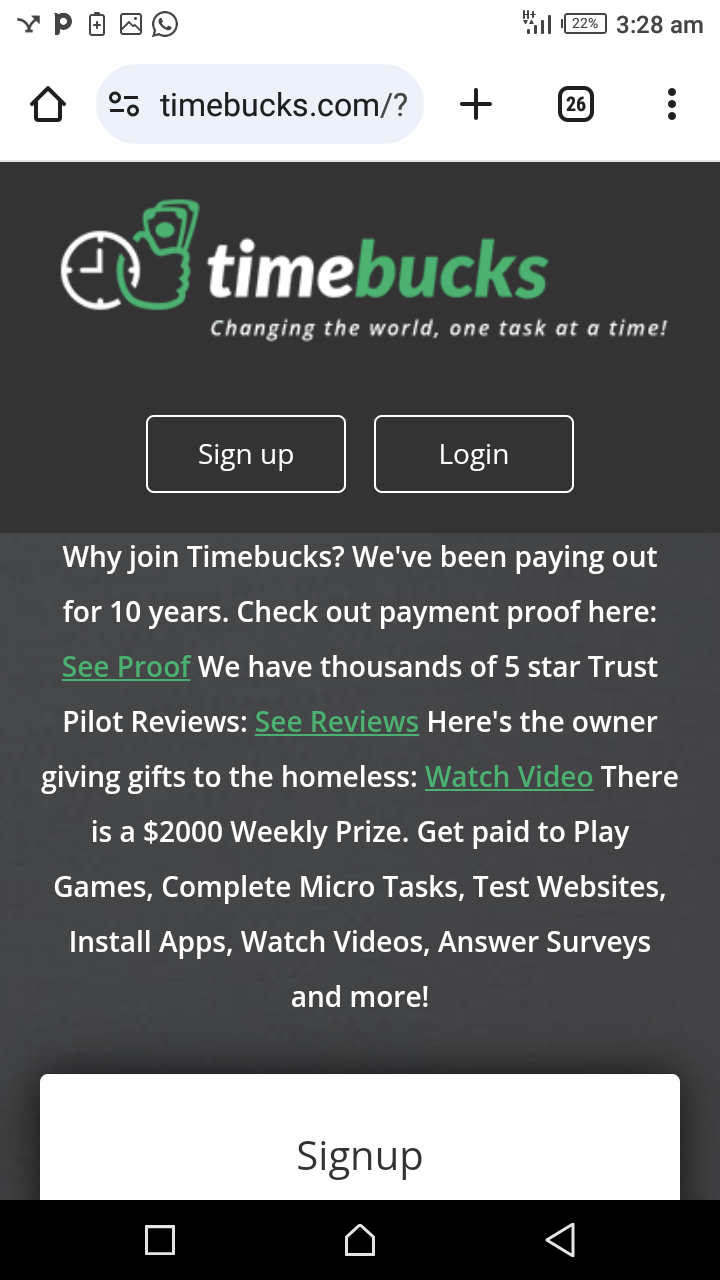Image resolution: width=720 pixels, height=1280 pixels.
Task: Open the browser overflow menu
Action: pos(671,104)
